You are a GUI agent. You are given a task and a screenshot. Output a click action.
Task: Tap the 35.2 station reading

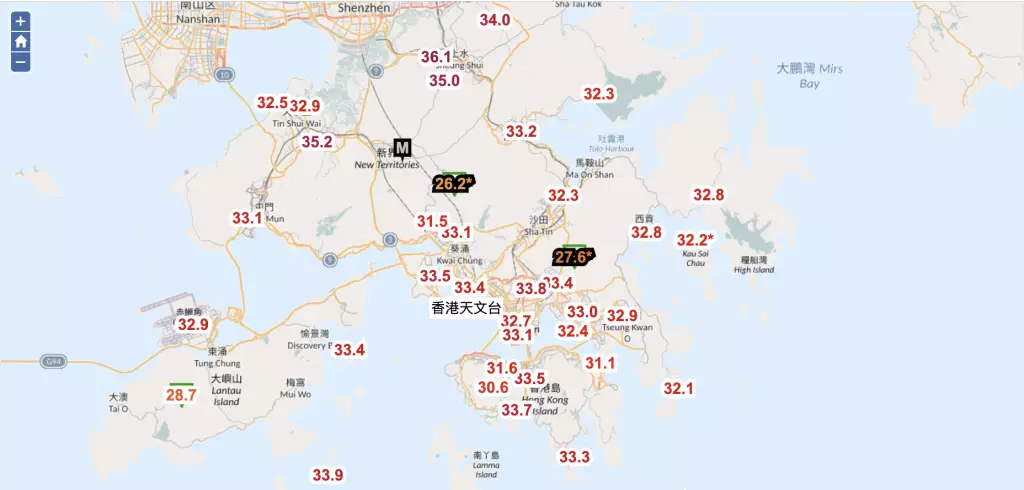click(317, 142)
